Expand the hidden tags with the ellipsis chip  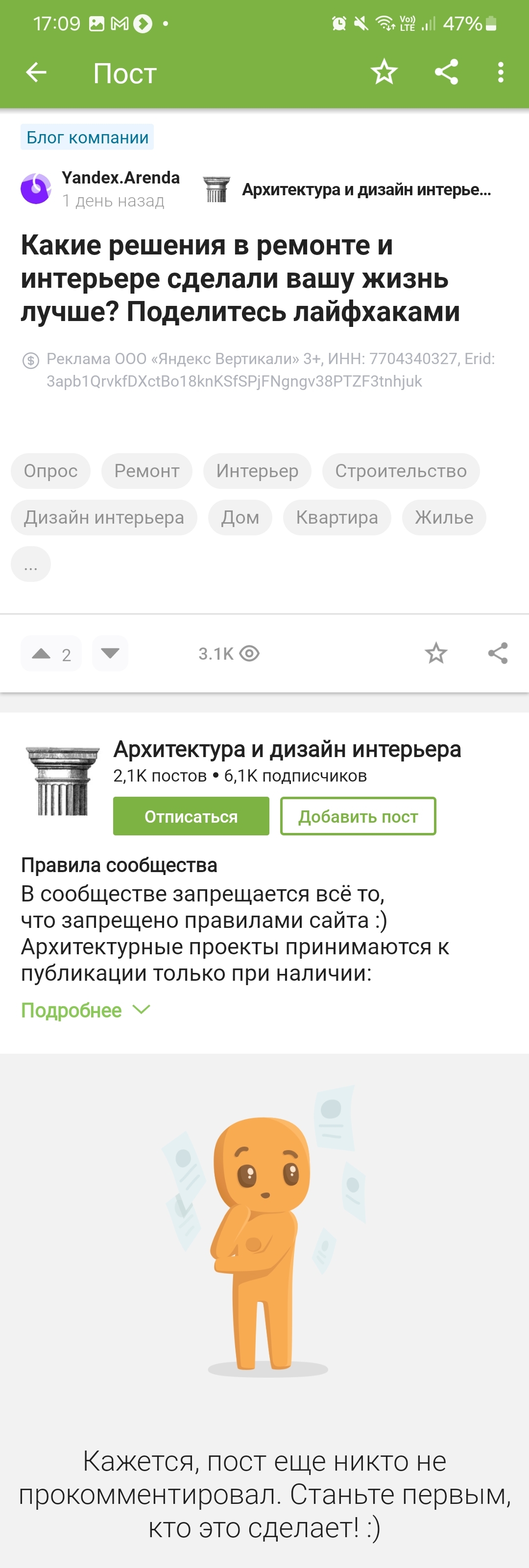[x=30, y=564]
